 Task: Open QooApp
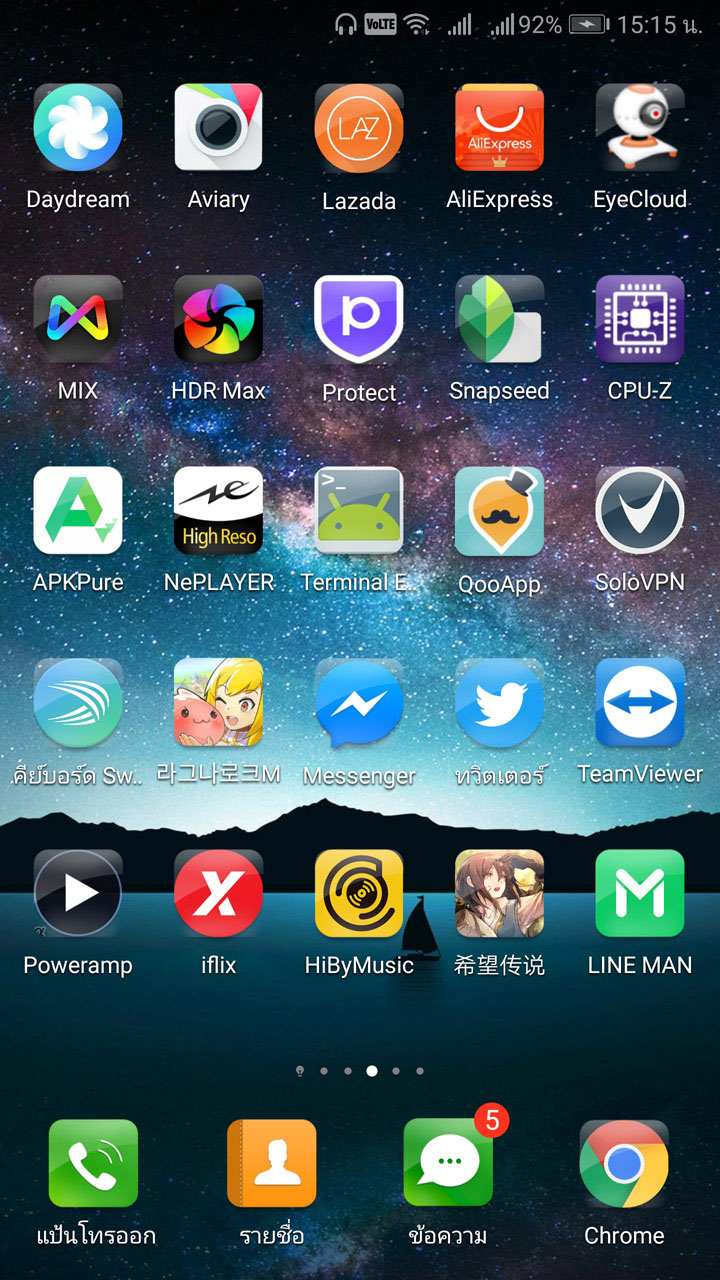(499, 511)
